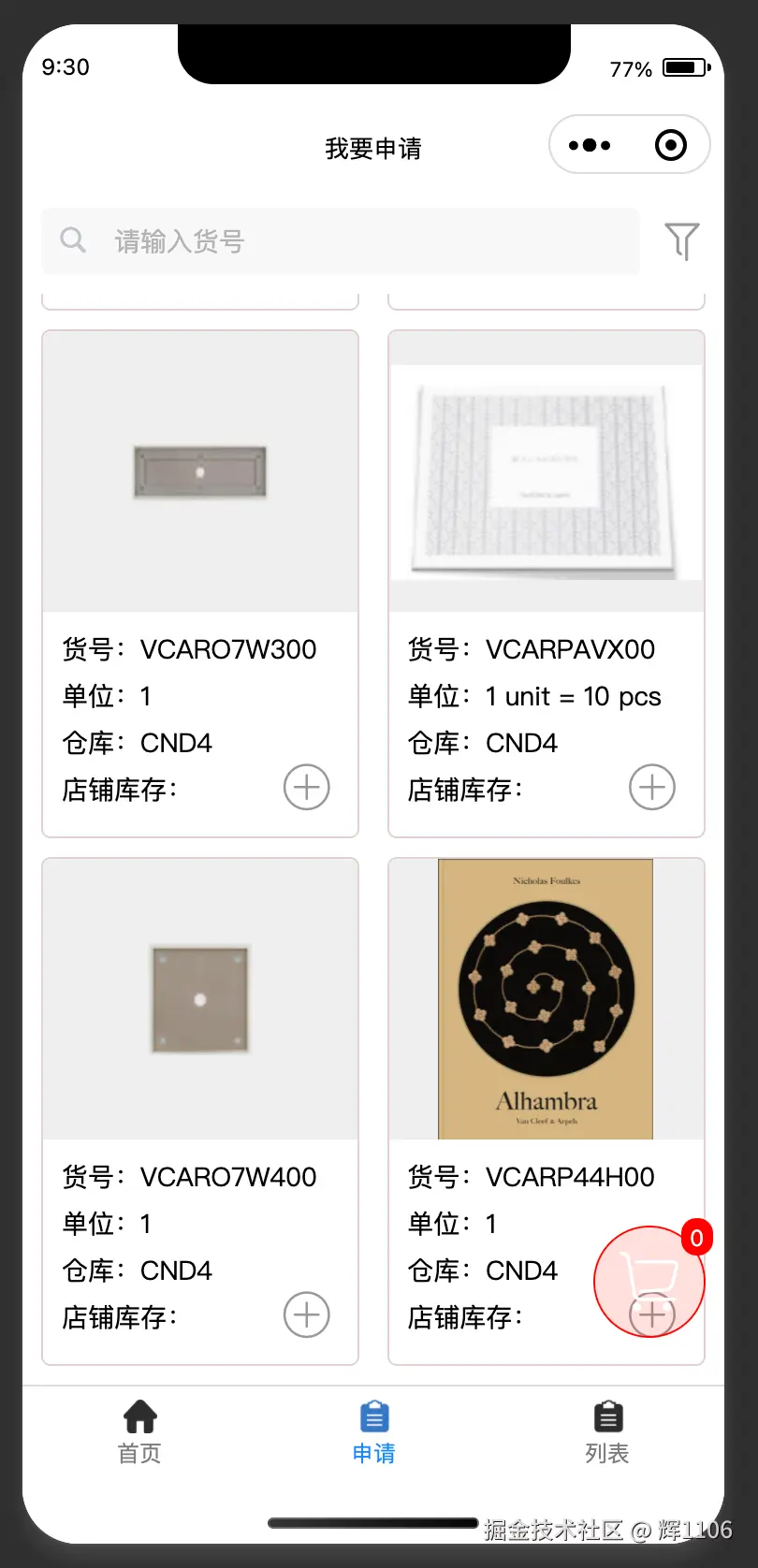758x1568 pixels.
Task: Tap the circular capsule close icon top right
Action: coord(670,145)
